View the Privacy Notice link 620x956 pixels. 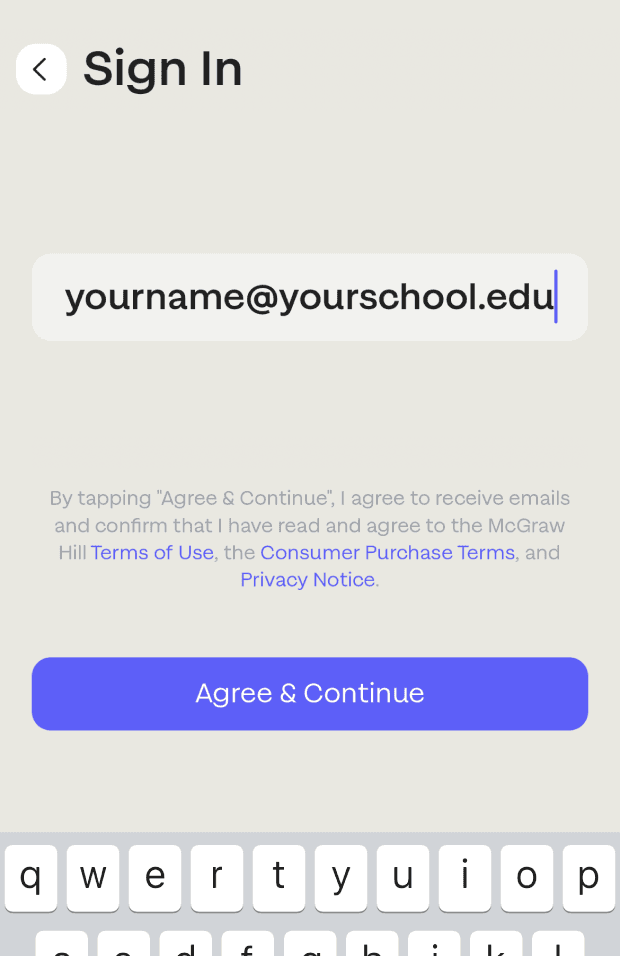tap(307, 580)
